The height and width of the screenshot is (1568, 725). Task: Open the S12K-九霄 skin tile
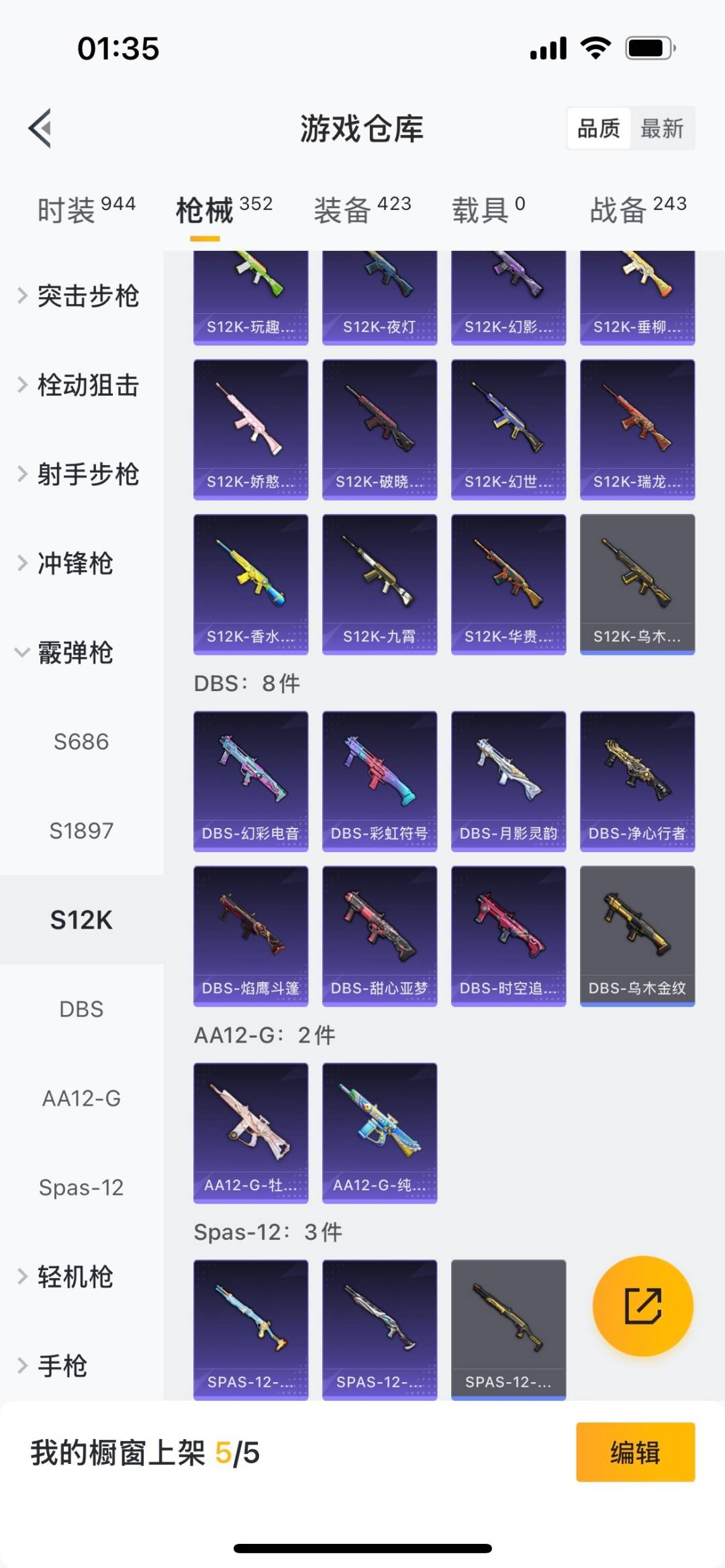pos(379,584)
